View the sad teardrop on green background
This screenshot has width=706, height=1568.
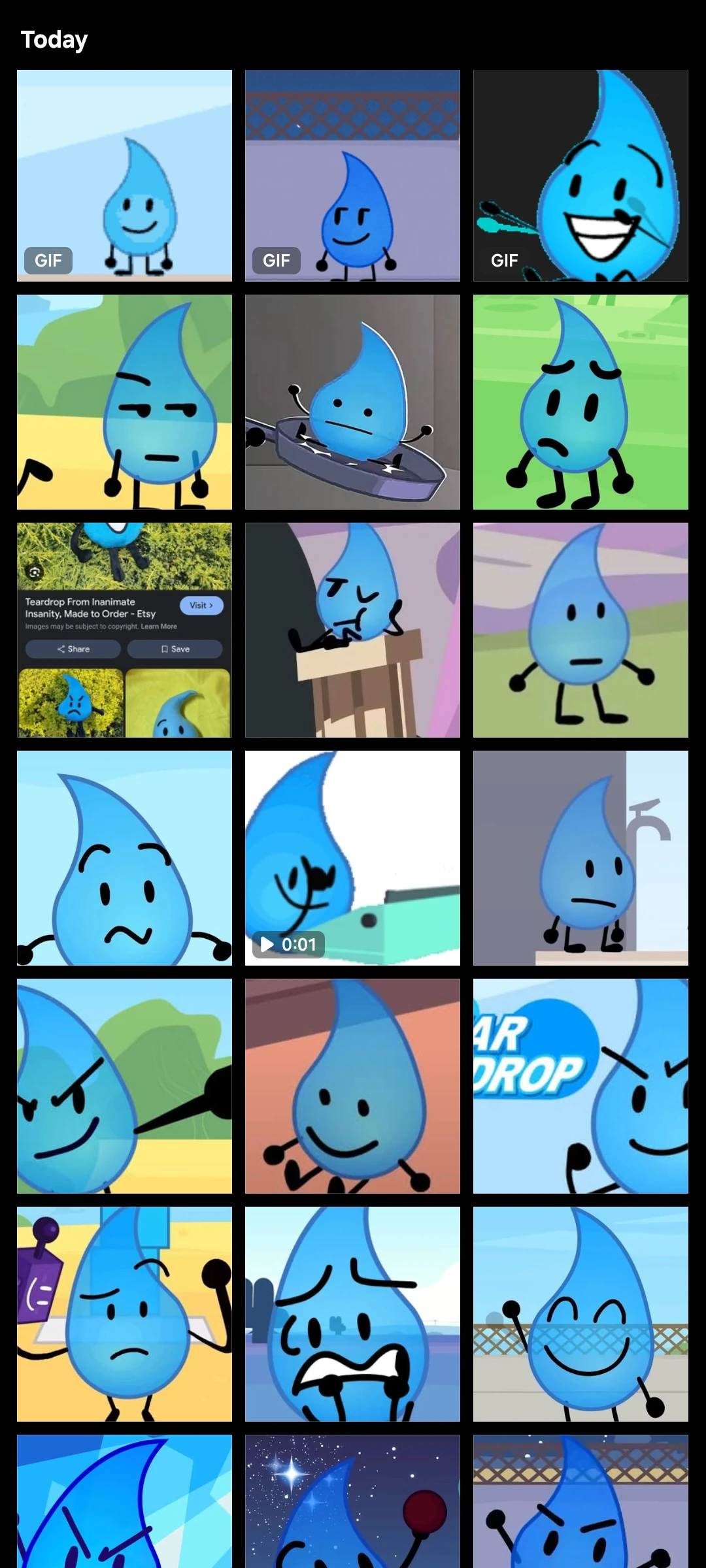click(x=580, y=402)
